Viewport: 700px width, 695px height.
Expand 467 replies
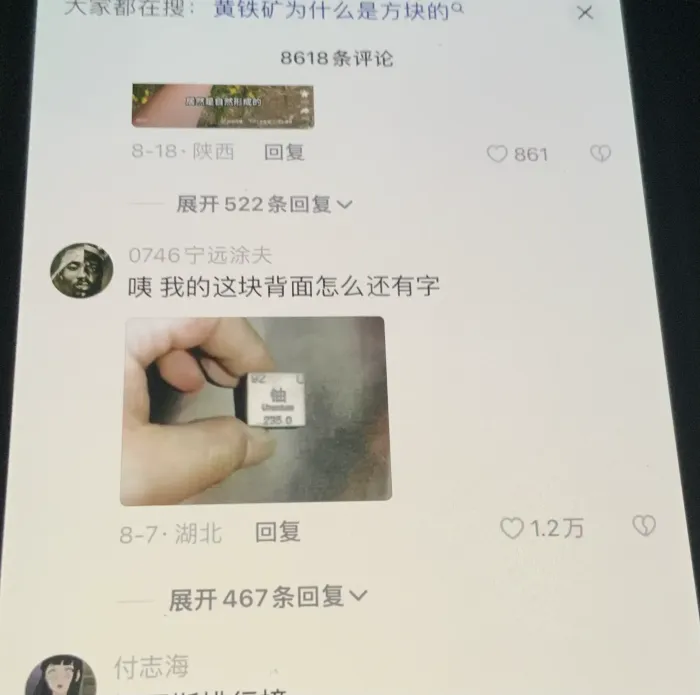[x=268, y=598]
